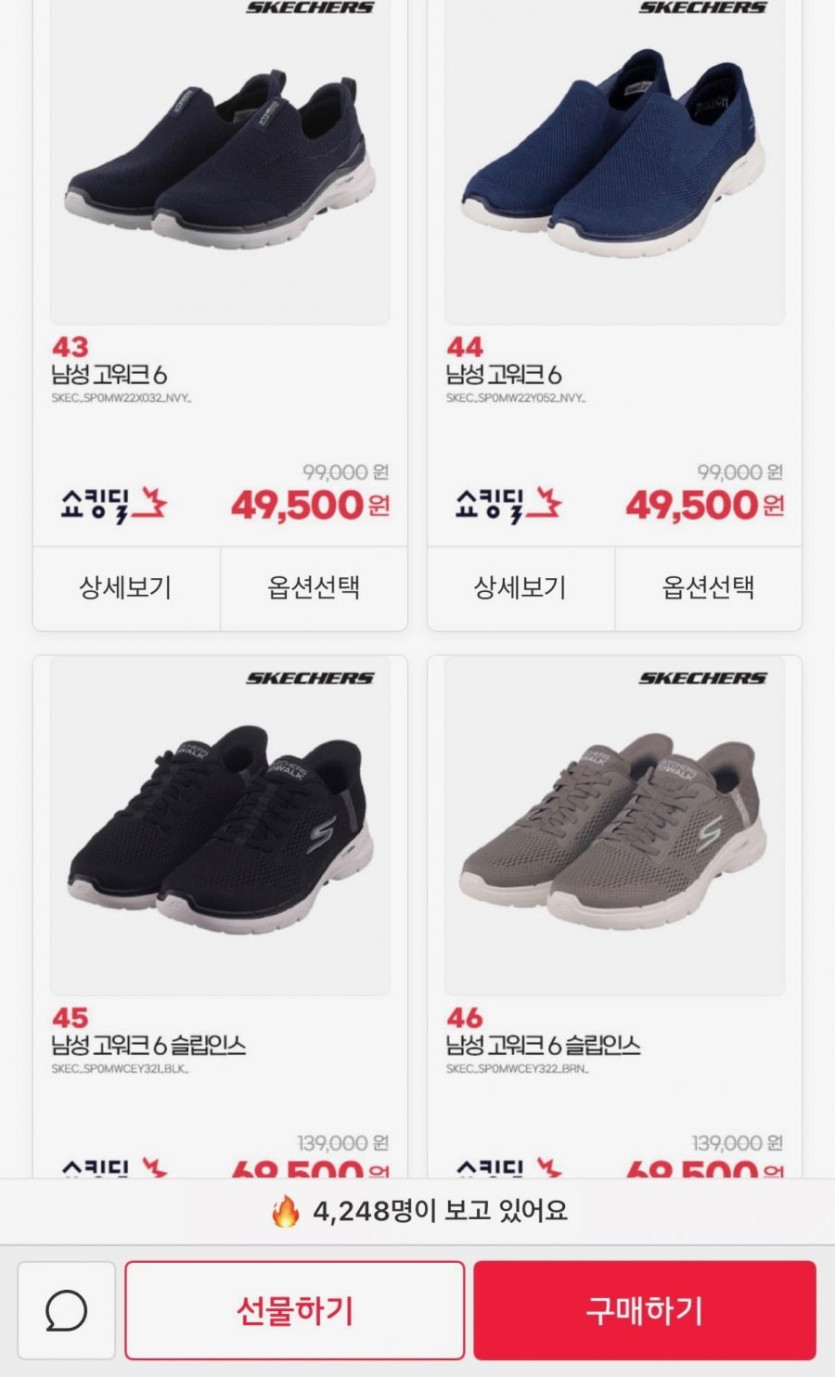
Task: Tap 구매하기 to purchase
Action: pyautogui.click(x=644, y=1310)
